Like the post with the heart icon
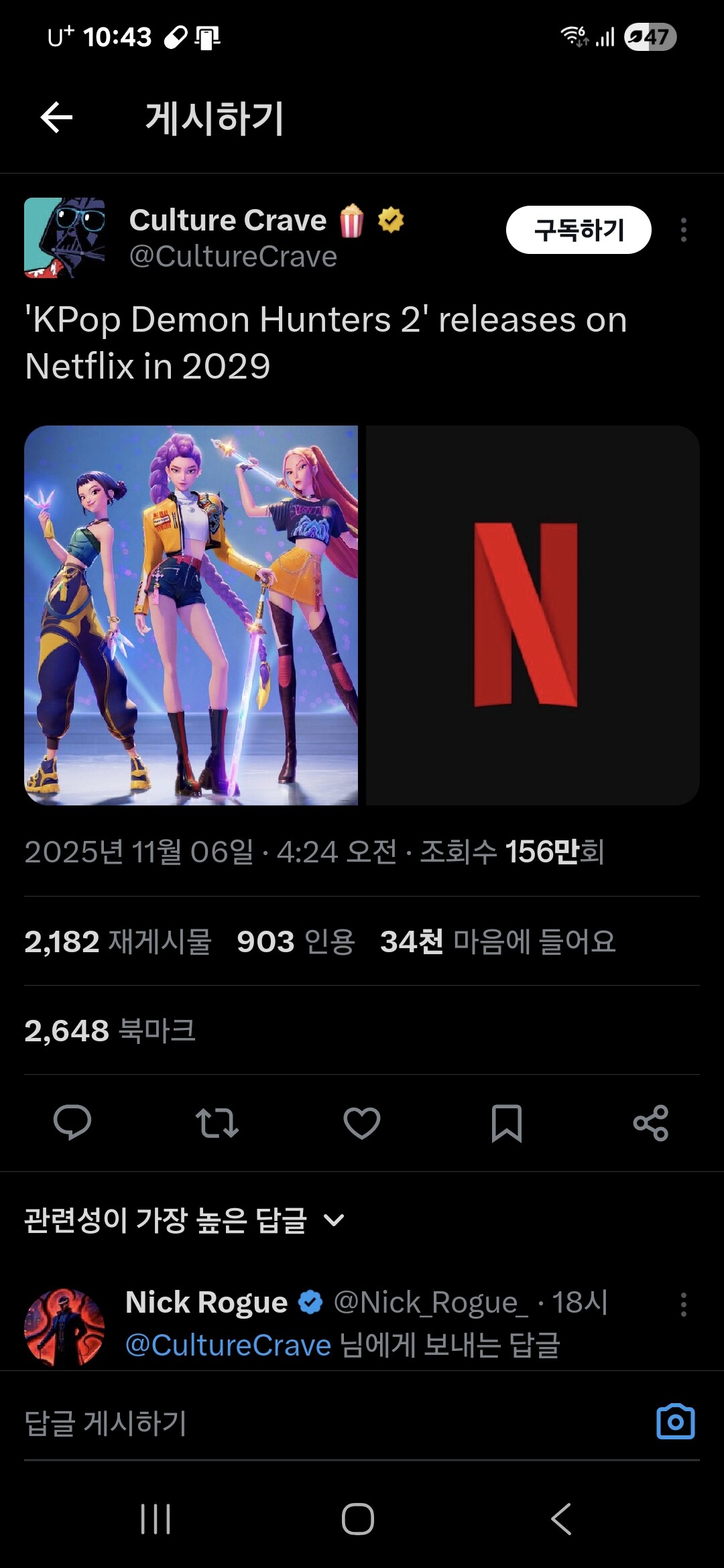The height and width of the screenshot is (1568, 724). pos(362,1123)
